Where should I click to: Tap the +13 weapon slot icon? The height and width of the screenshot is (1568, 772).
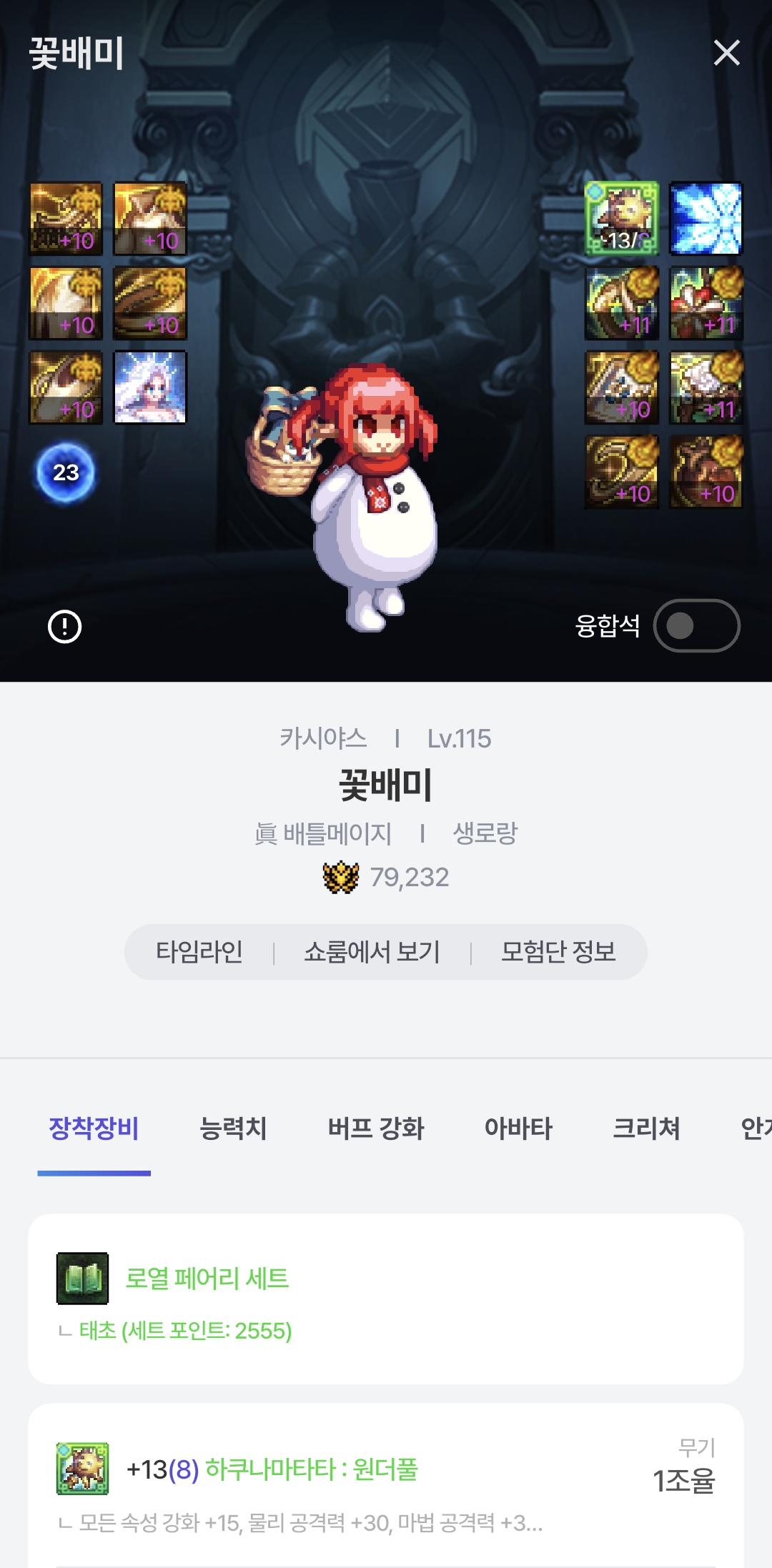point(622,219)
